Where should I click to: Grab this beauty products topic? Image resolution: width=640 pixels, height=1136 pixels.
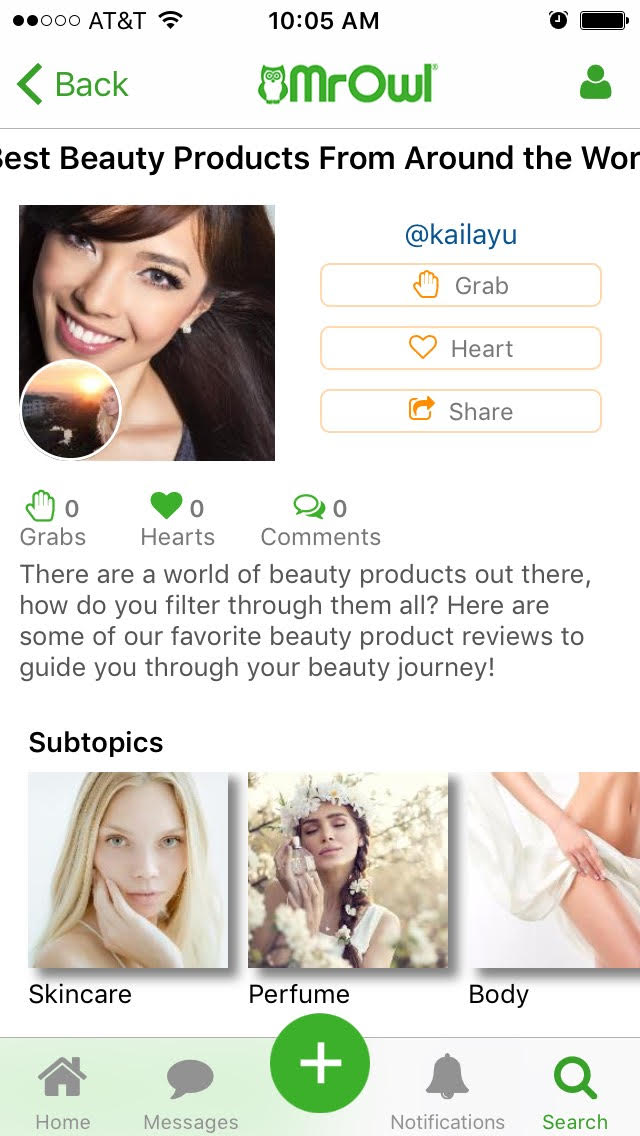[460, 286]
